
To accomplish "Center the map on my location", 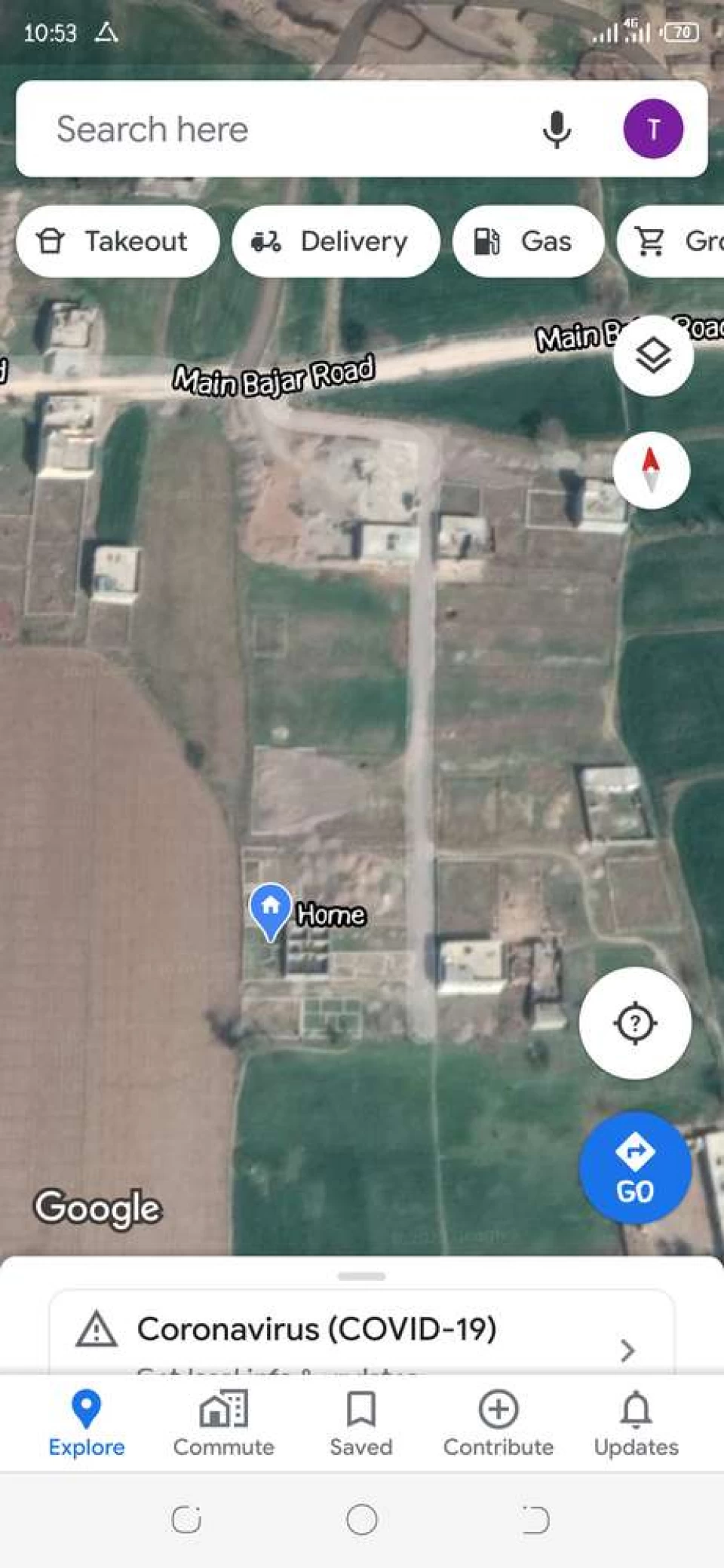I will (x=635, y=1023).
